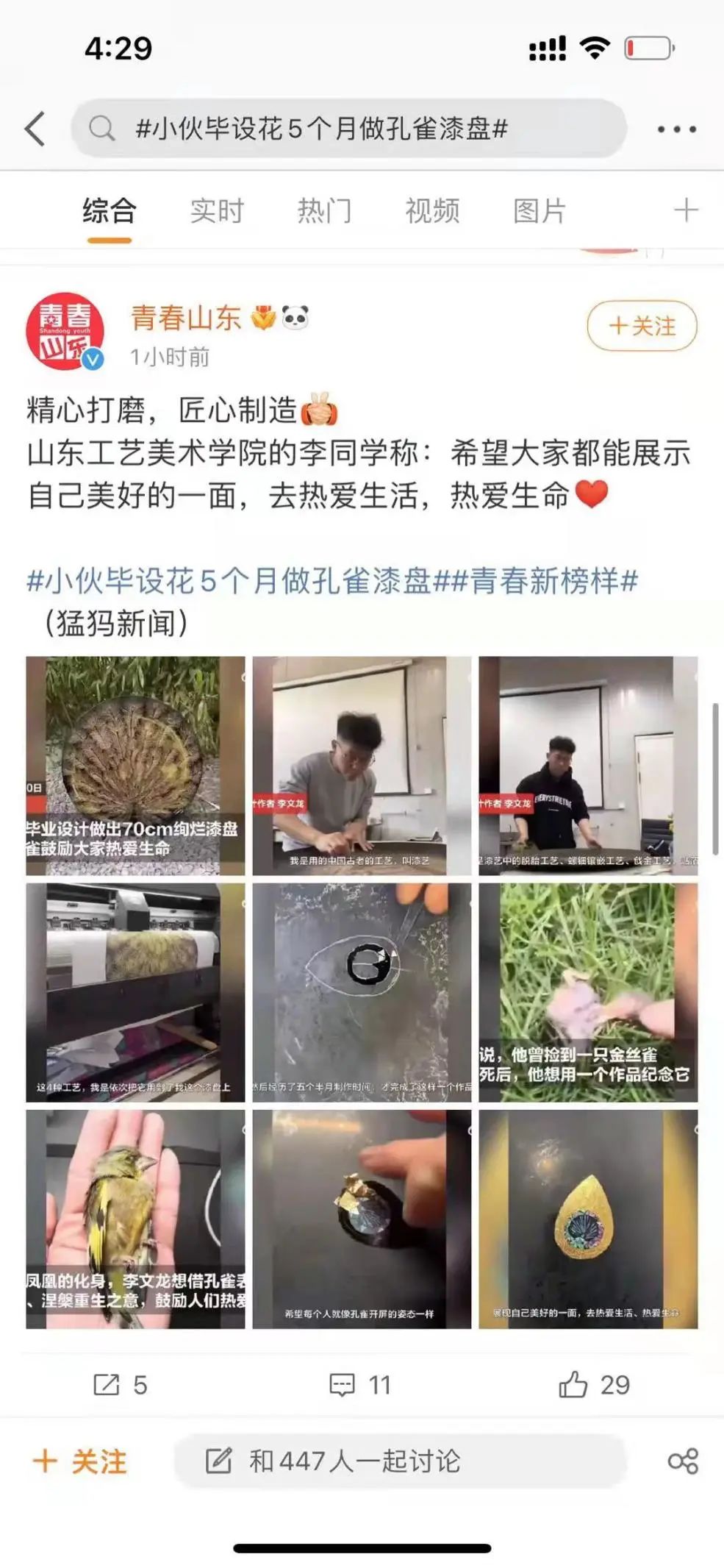Tap the search box with the hashtag query

pos(348,129)
